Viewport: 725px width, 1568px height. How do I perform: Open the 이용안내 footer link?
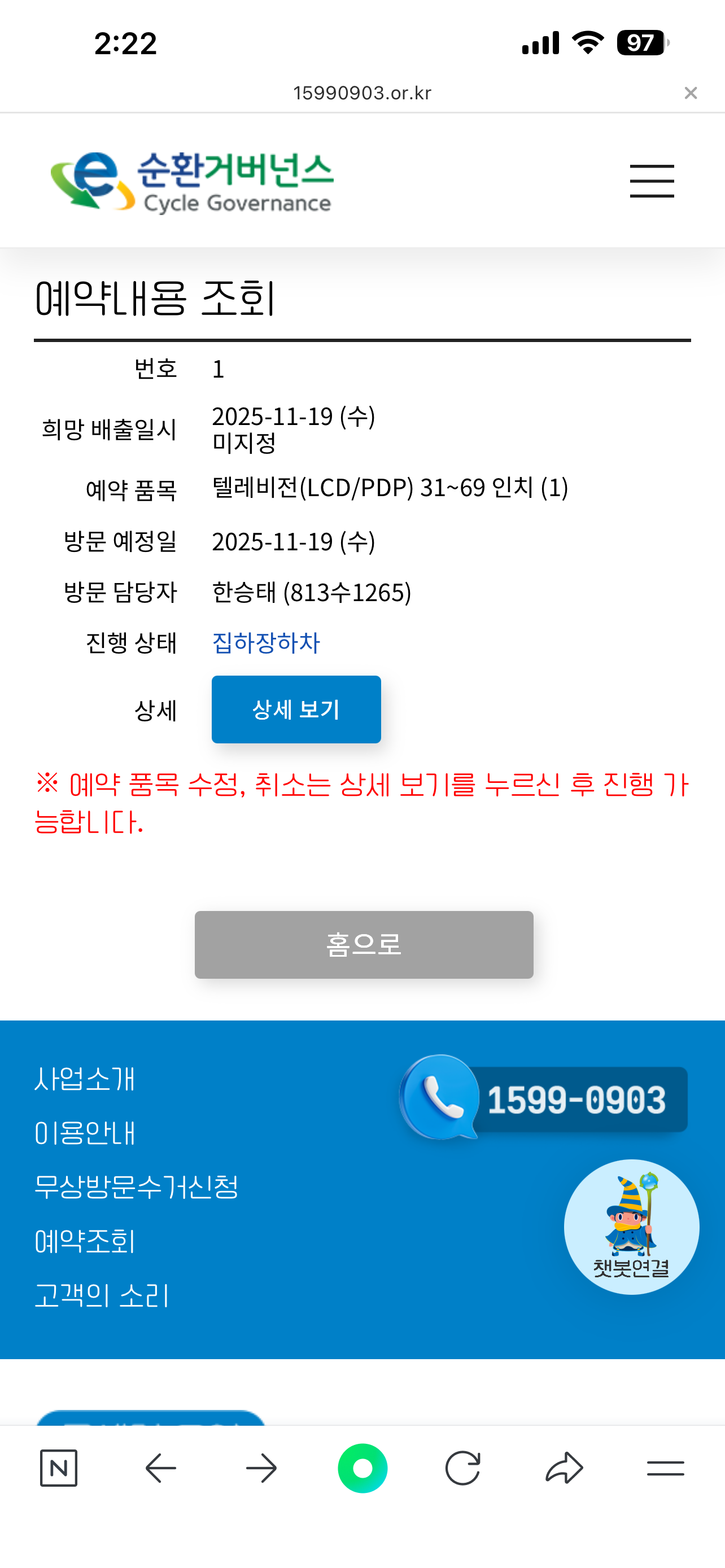[x=85, y=1133]
